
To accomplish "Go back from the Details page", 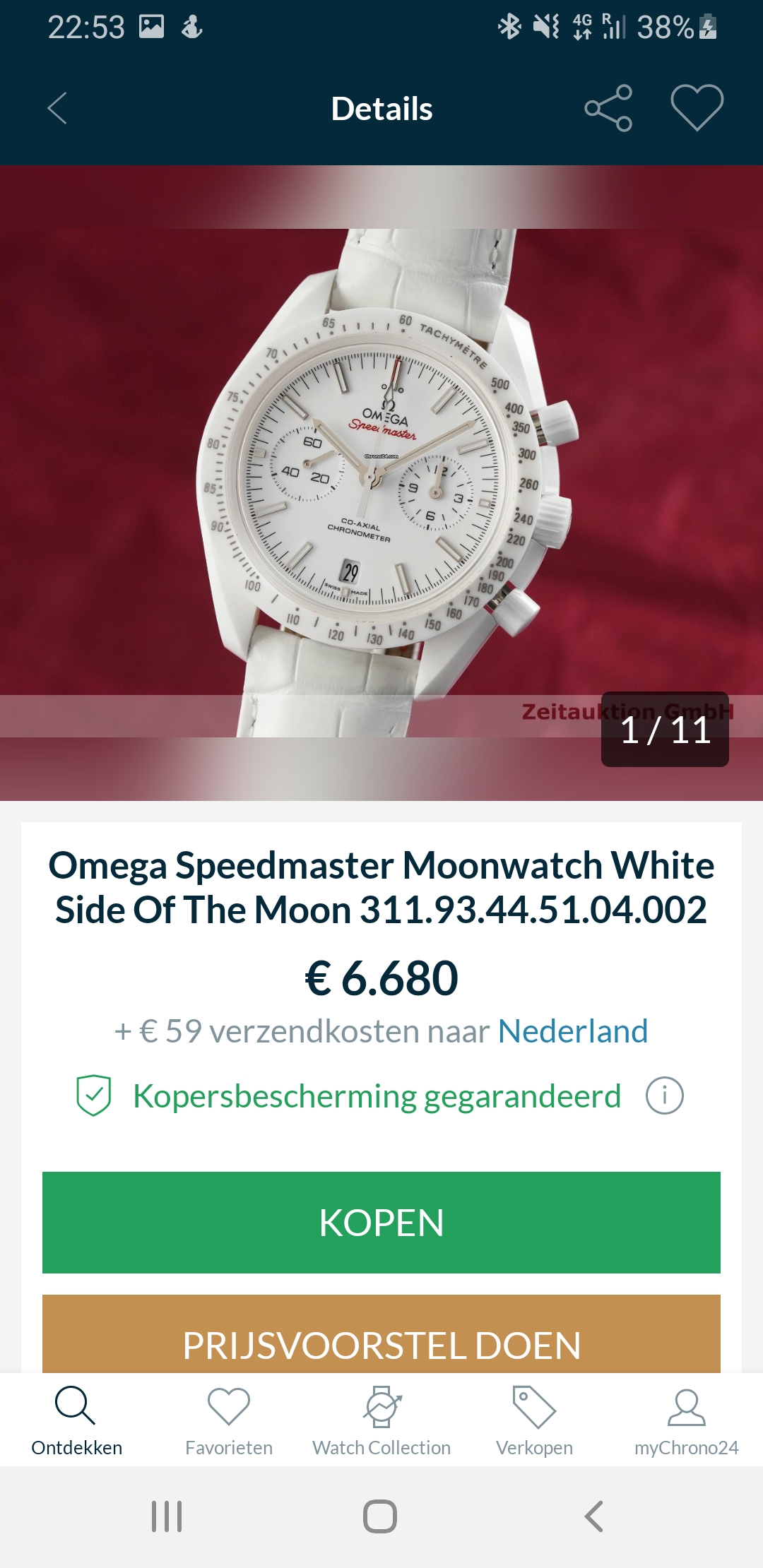I will pos(58,108).
